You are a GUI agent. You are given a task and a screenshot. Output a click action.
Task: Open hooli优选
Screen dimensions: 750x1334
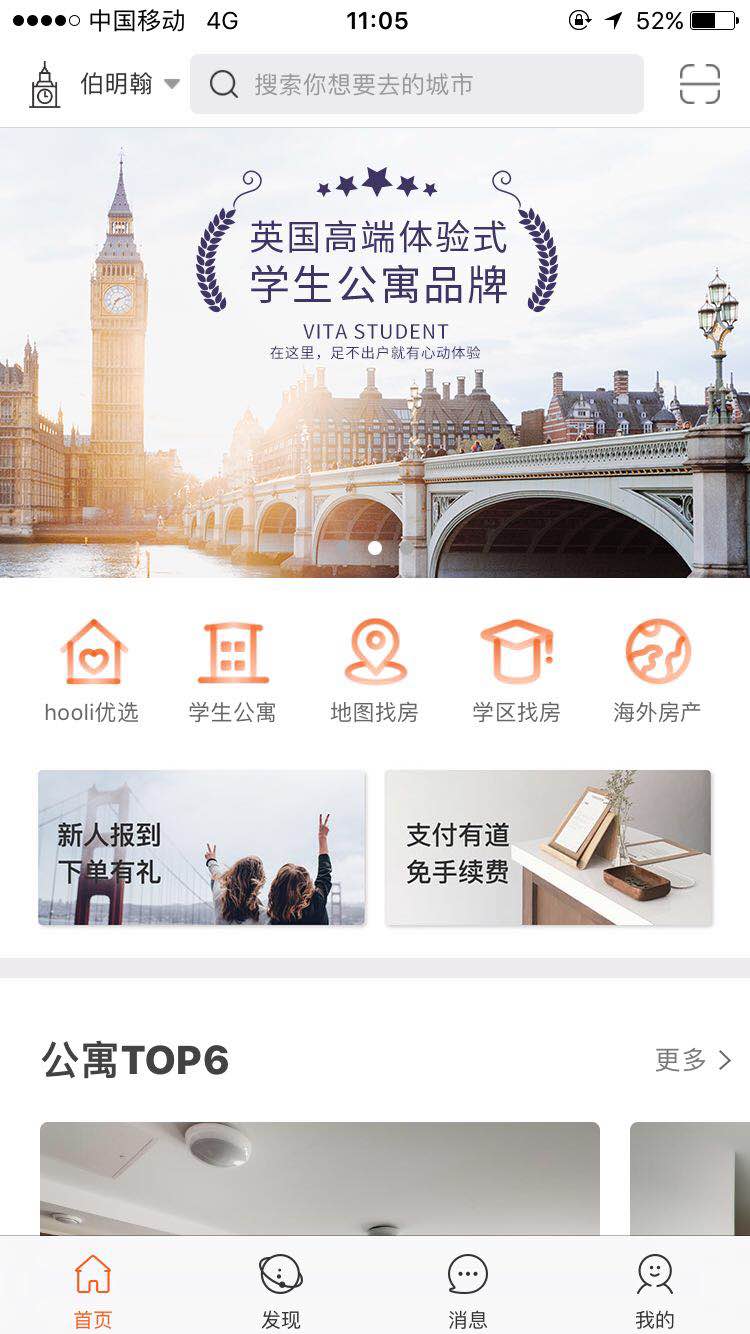[92, 670]
